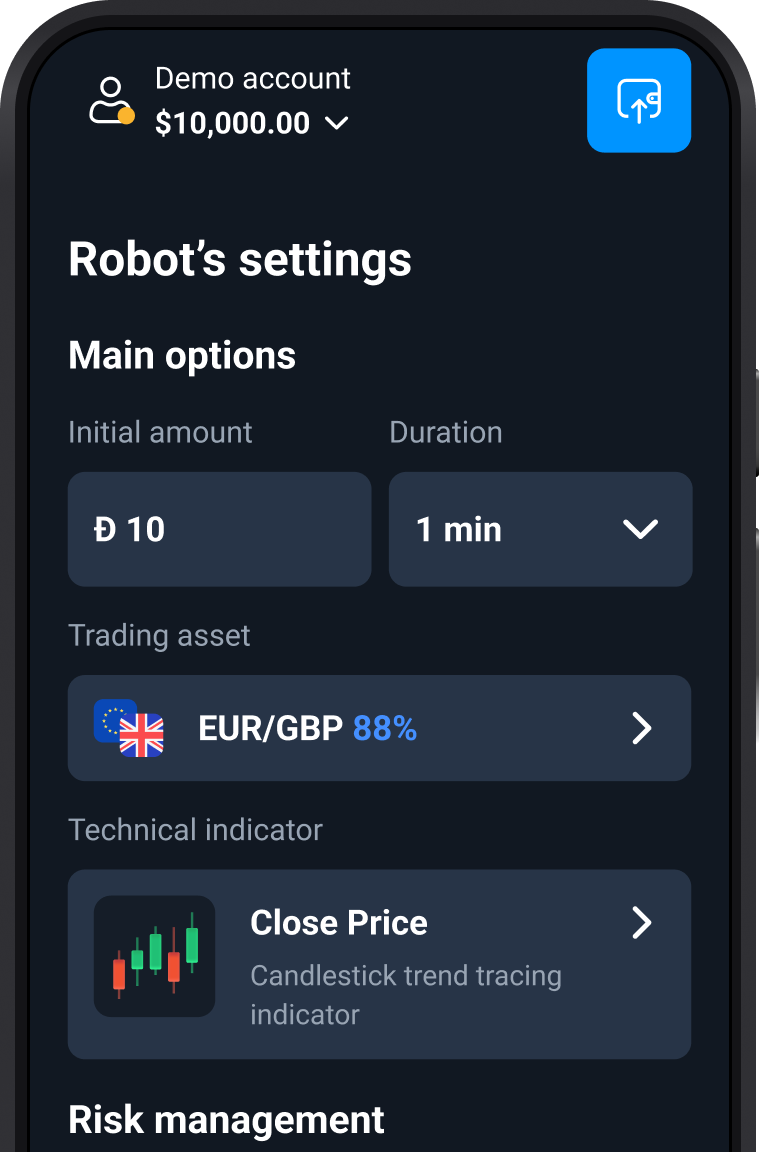Expand the 1 min Duration dropdown

[540, 529]
